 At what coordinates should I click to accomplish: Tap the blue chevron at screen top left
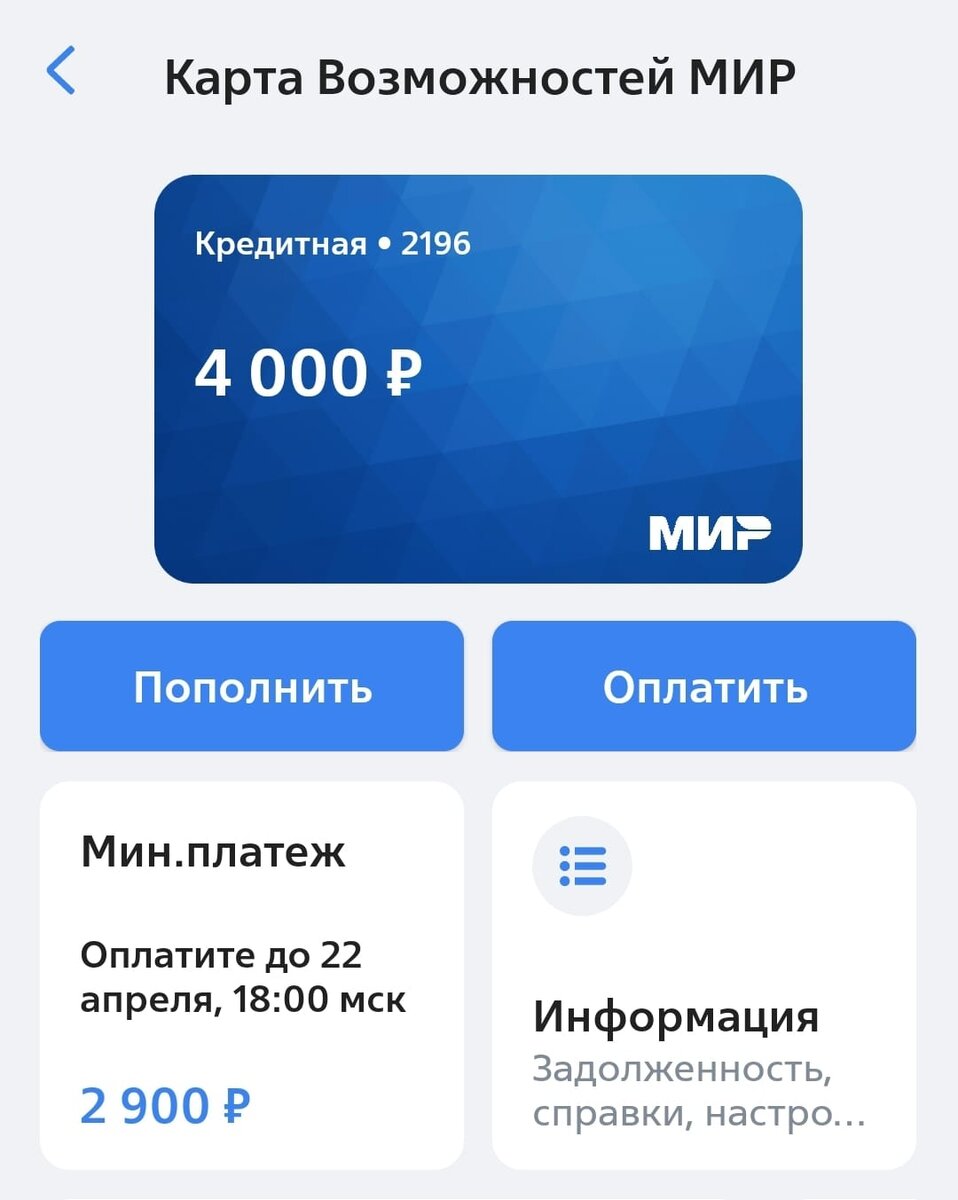[x=60, y=71]
